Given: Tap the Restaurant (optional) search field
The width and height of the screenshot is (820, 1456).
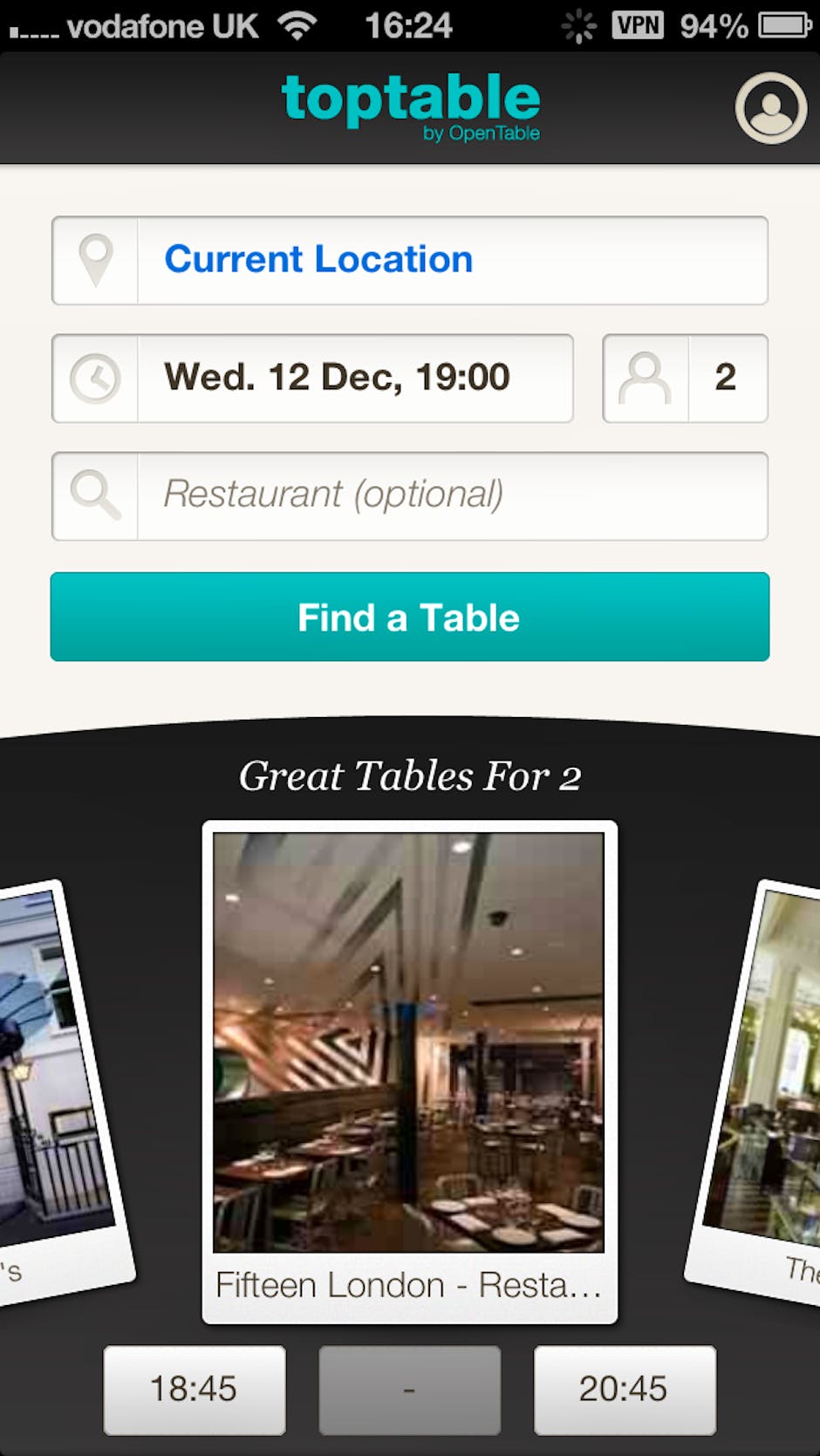Looking at the screenshot, I should (410, 496).
